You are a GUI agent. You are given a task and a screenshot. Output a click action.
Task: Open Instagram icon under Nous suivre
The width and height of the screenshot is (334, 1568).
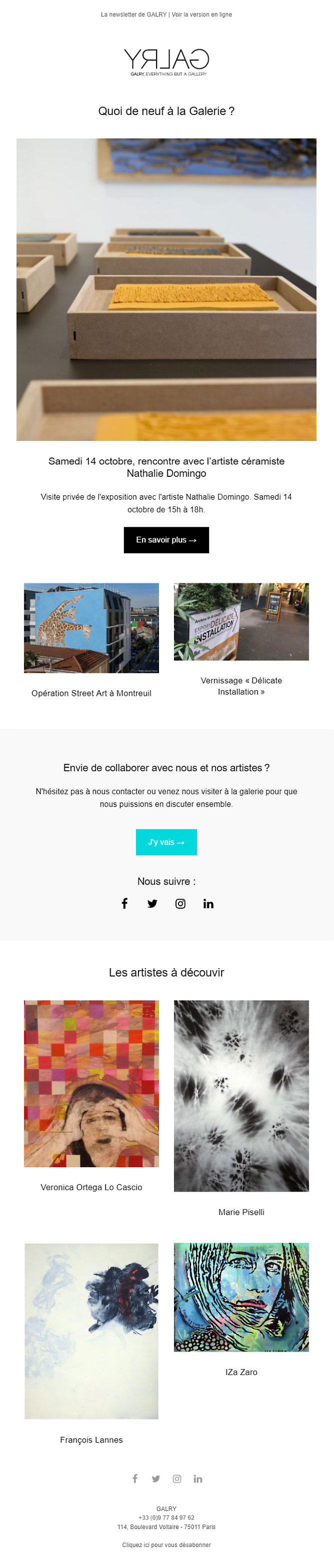click(180, 903)
